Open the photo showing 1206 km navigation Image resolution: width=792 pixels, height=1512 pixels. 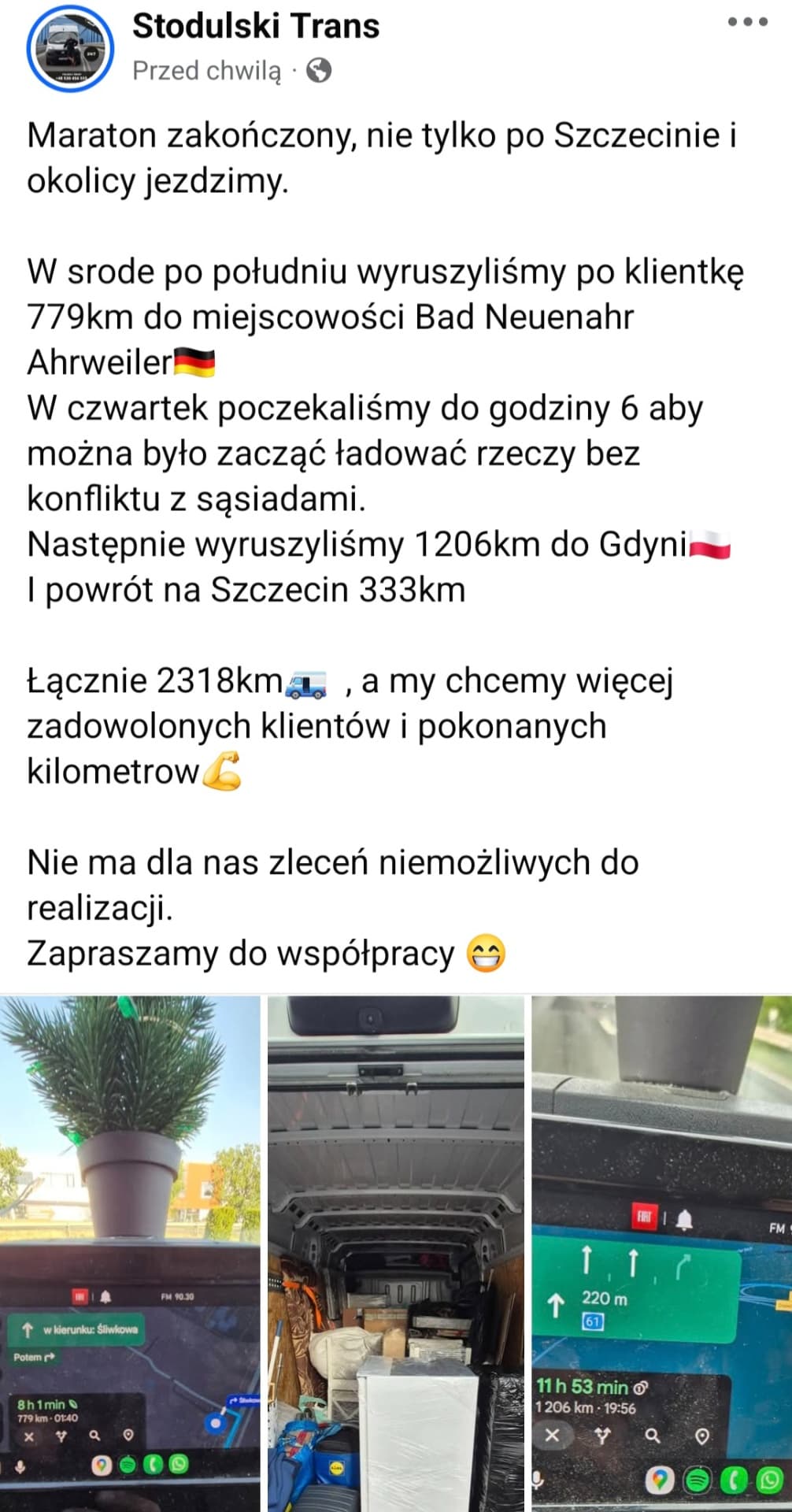point(661,1252)
